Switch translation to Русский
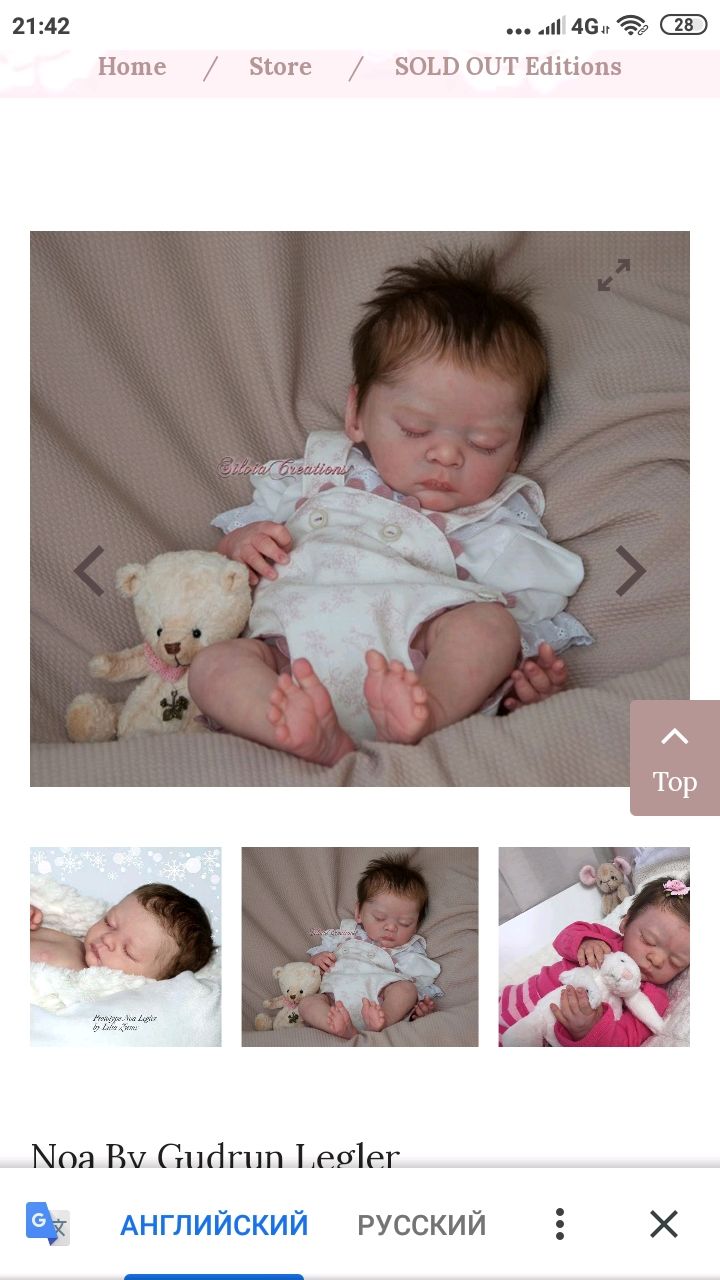The image size is (720, 1280). coord(422,1224)
